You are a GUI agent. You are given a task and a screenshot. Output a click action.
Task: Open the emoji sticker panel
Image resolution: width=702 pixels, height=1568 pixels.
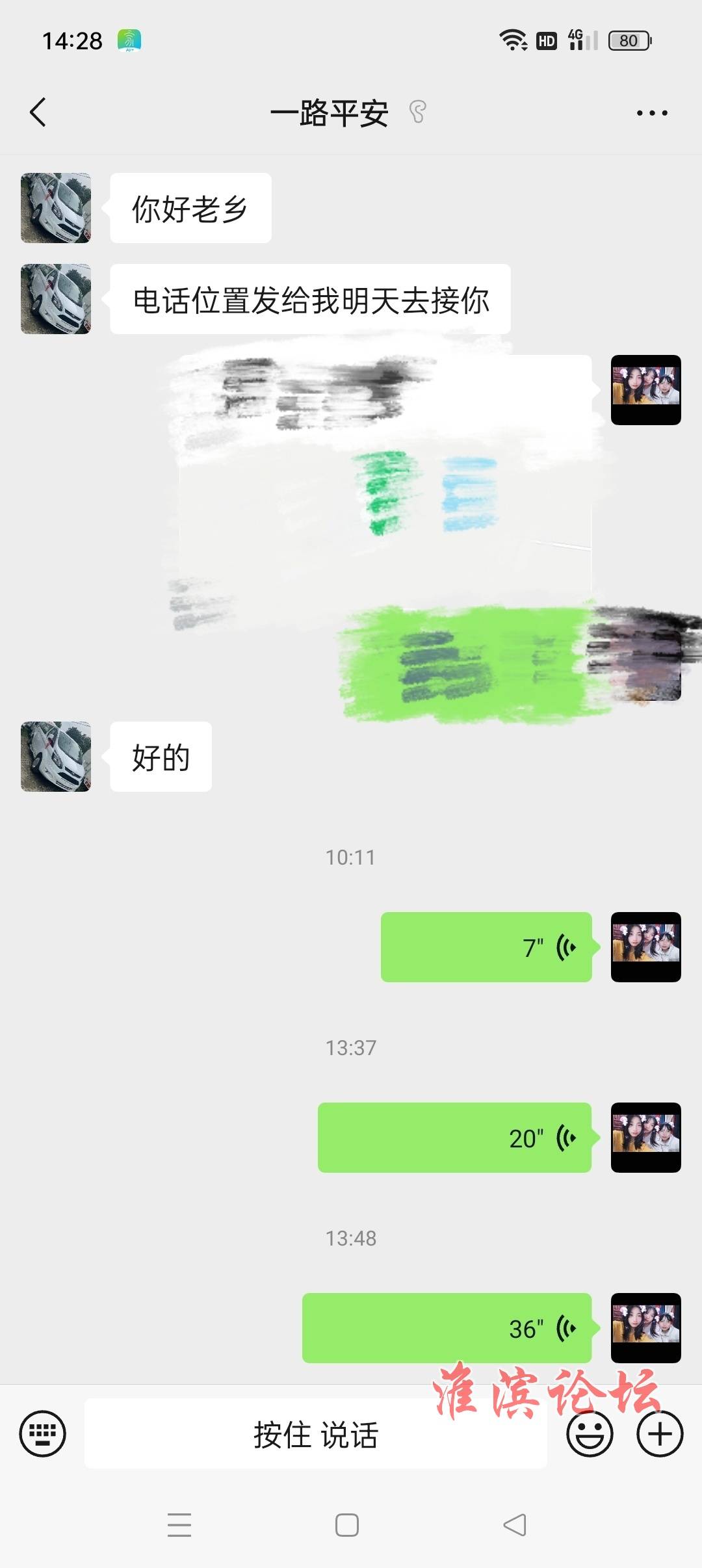pos(590,1433)
